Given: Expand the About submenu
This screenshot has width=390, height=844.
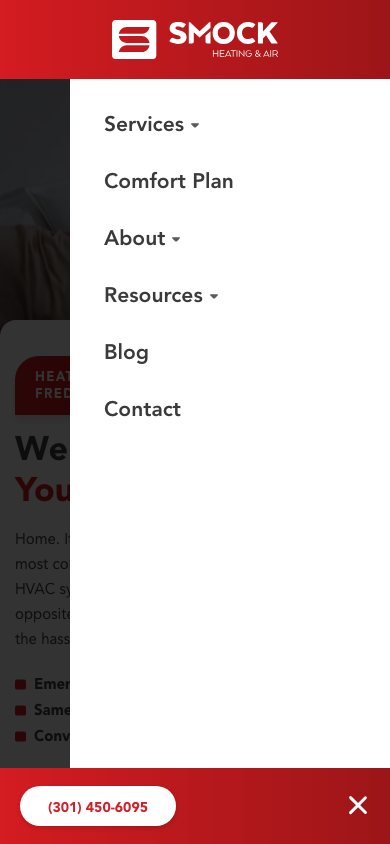Looking at the screenshot, I should [142, 238].
